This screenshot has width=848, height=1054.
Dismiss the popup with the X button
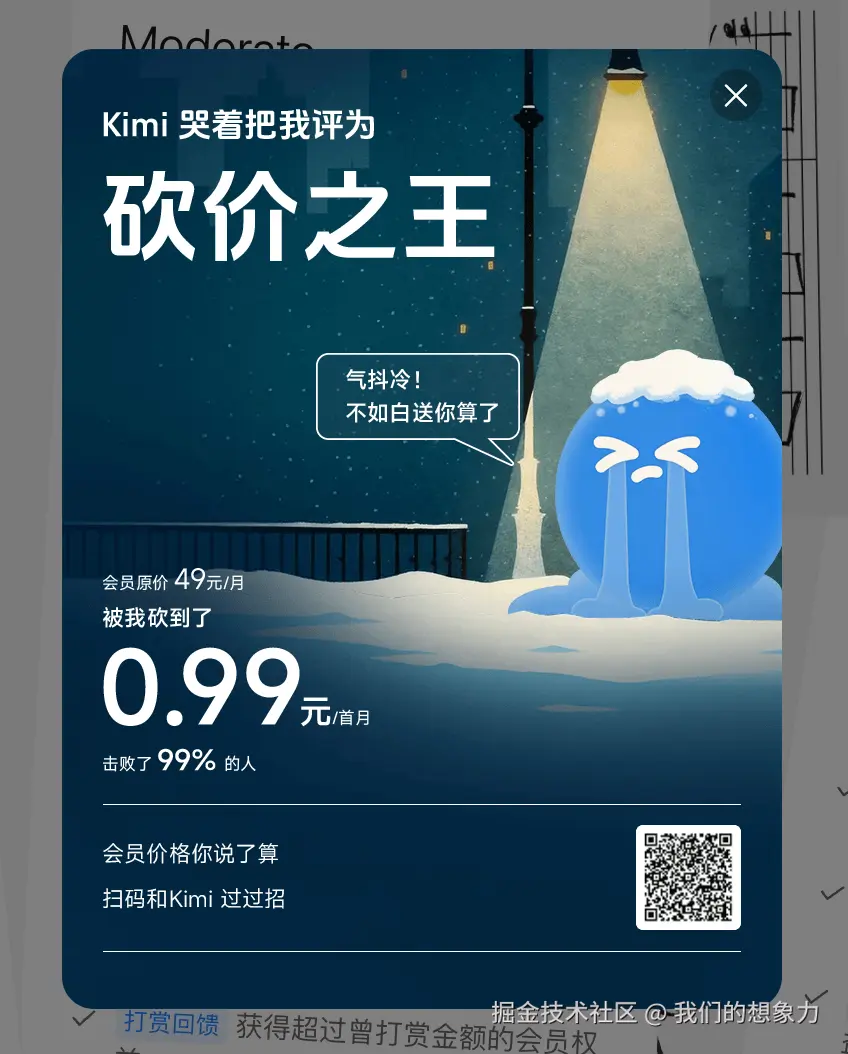[735, 96]
